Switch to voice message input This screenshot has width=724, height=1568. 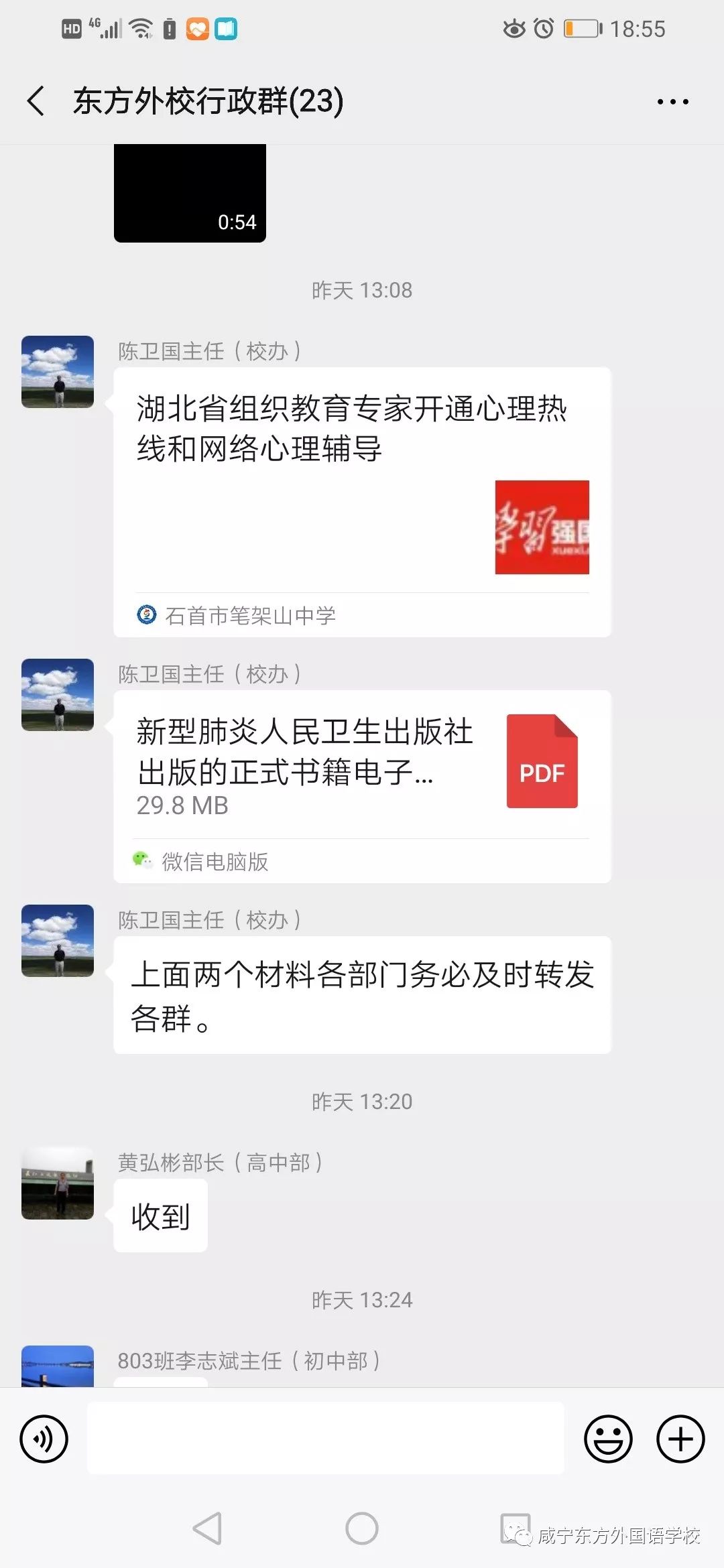pyautogui.click(x=44, y=1439)
